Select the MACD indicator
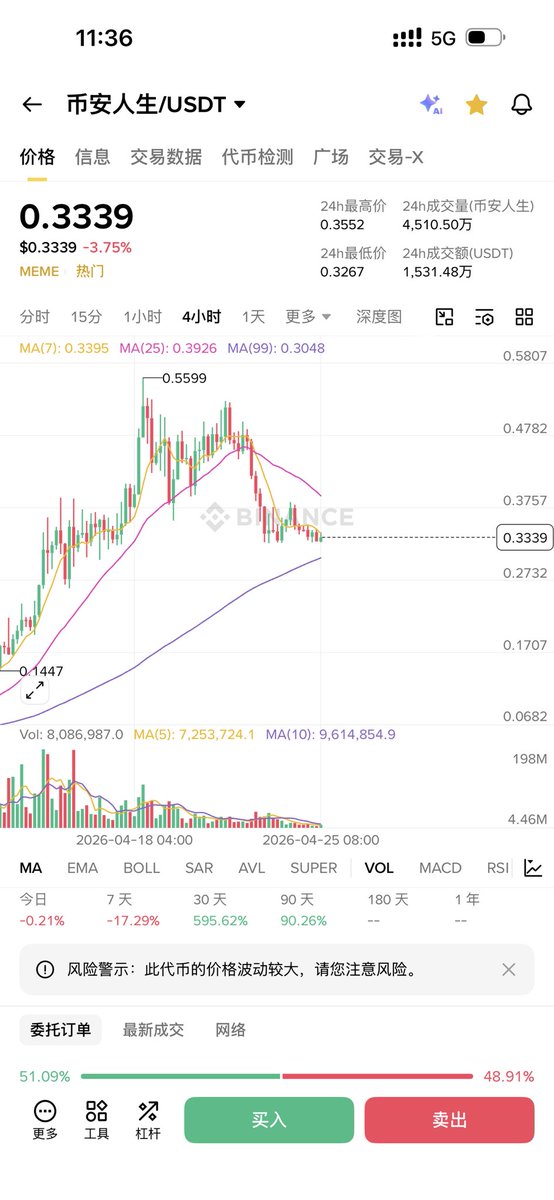Image resolution: width=554 pixels, height=1200 pixels. 440,868
